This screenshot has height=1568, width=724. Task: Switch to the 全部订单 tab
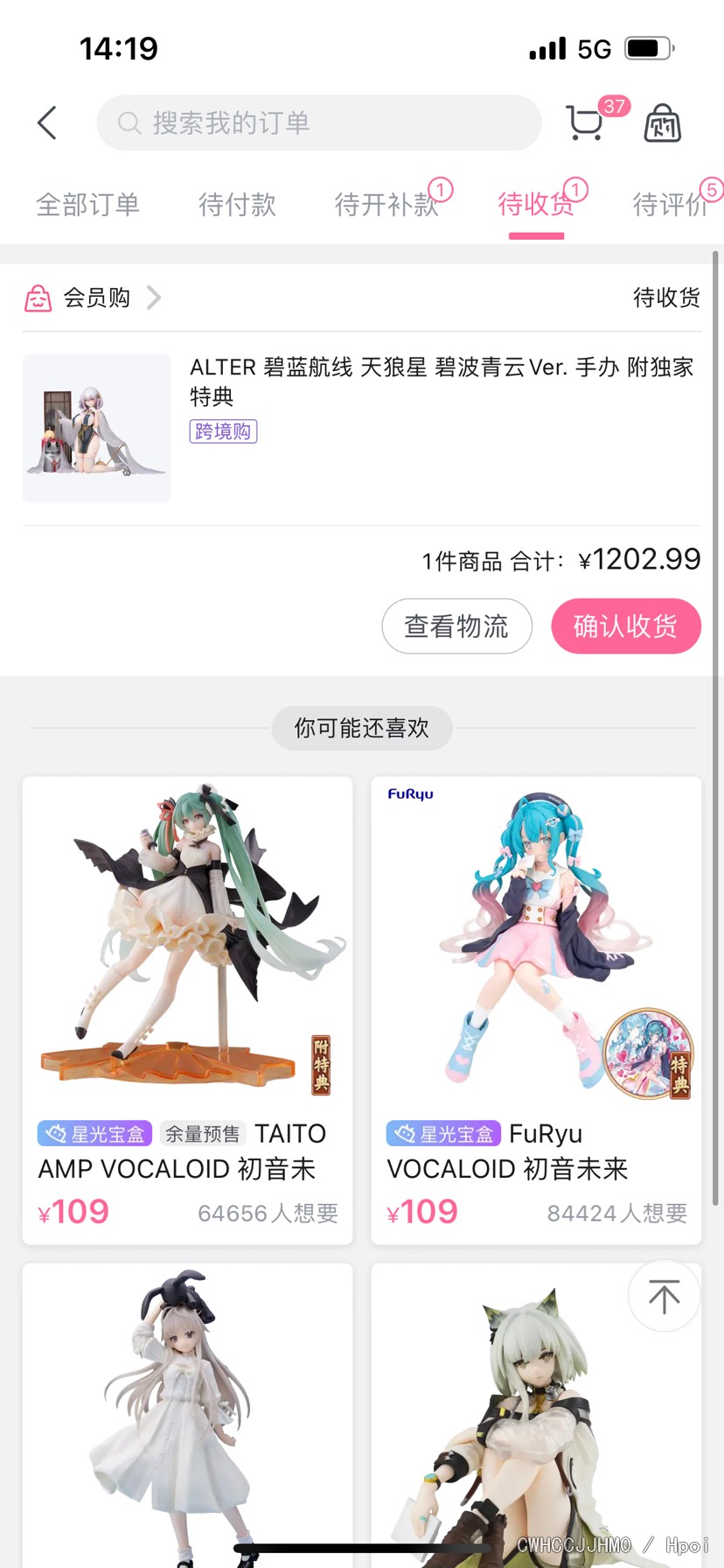(87, 204)
